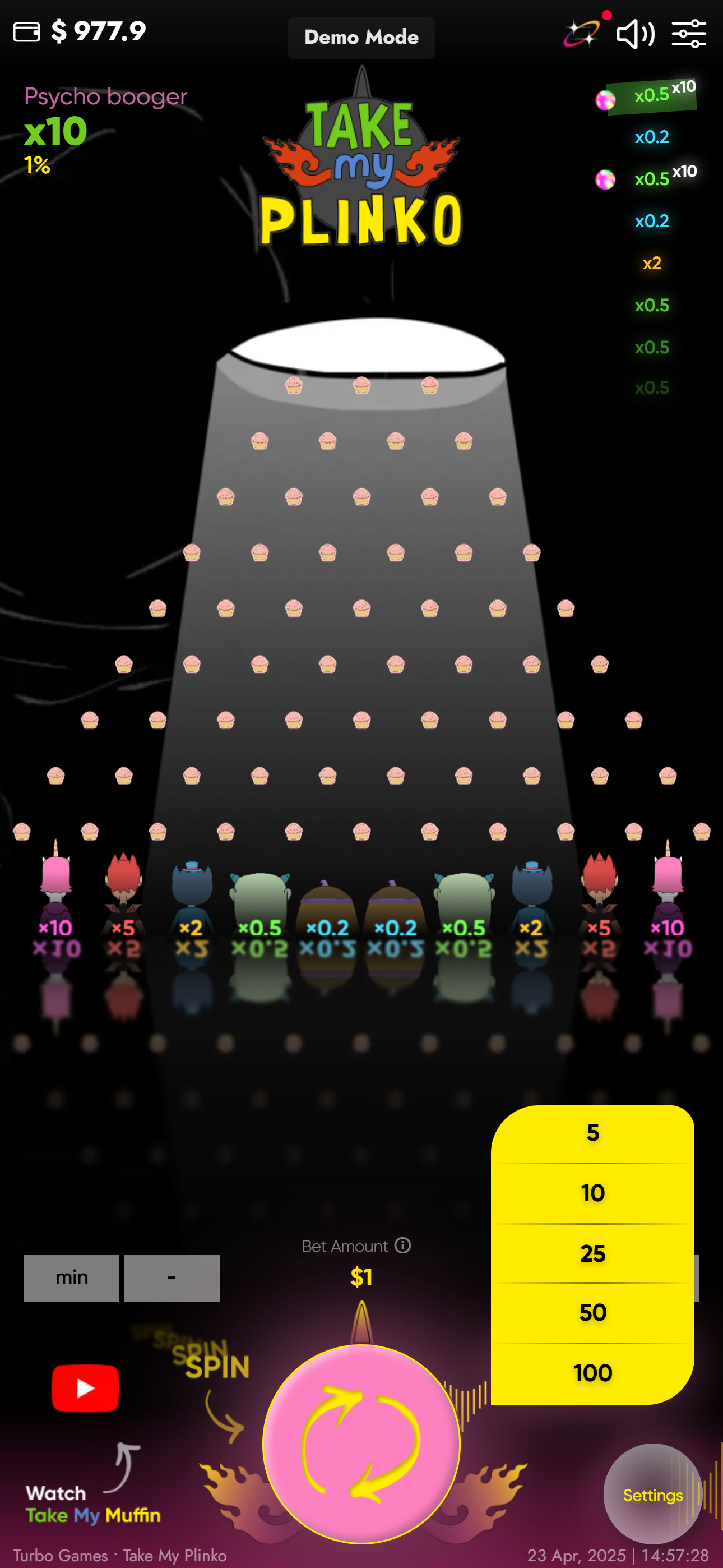Choose 10 as bet amount
Image resolution: width=723 pixels, height=1568 pixels.
coord(592,1193)
